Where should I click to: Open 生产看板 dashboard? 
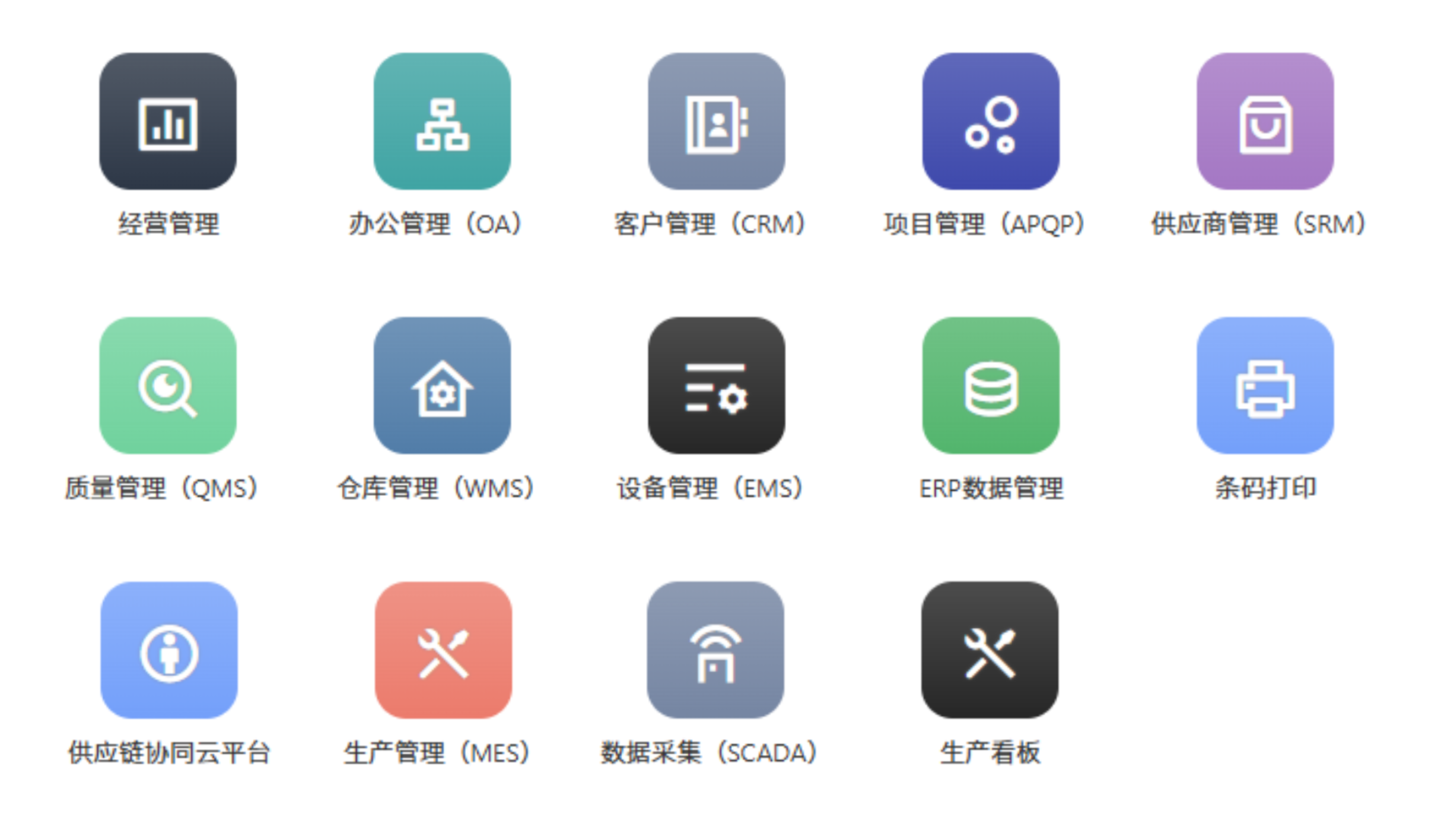(990, 650)
